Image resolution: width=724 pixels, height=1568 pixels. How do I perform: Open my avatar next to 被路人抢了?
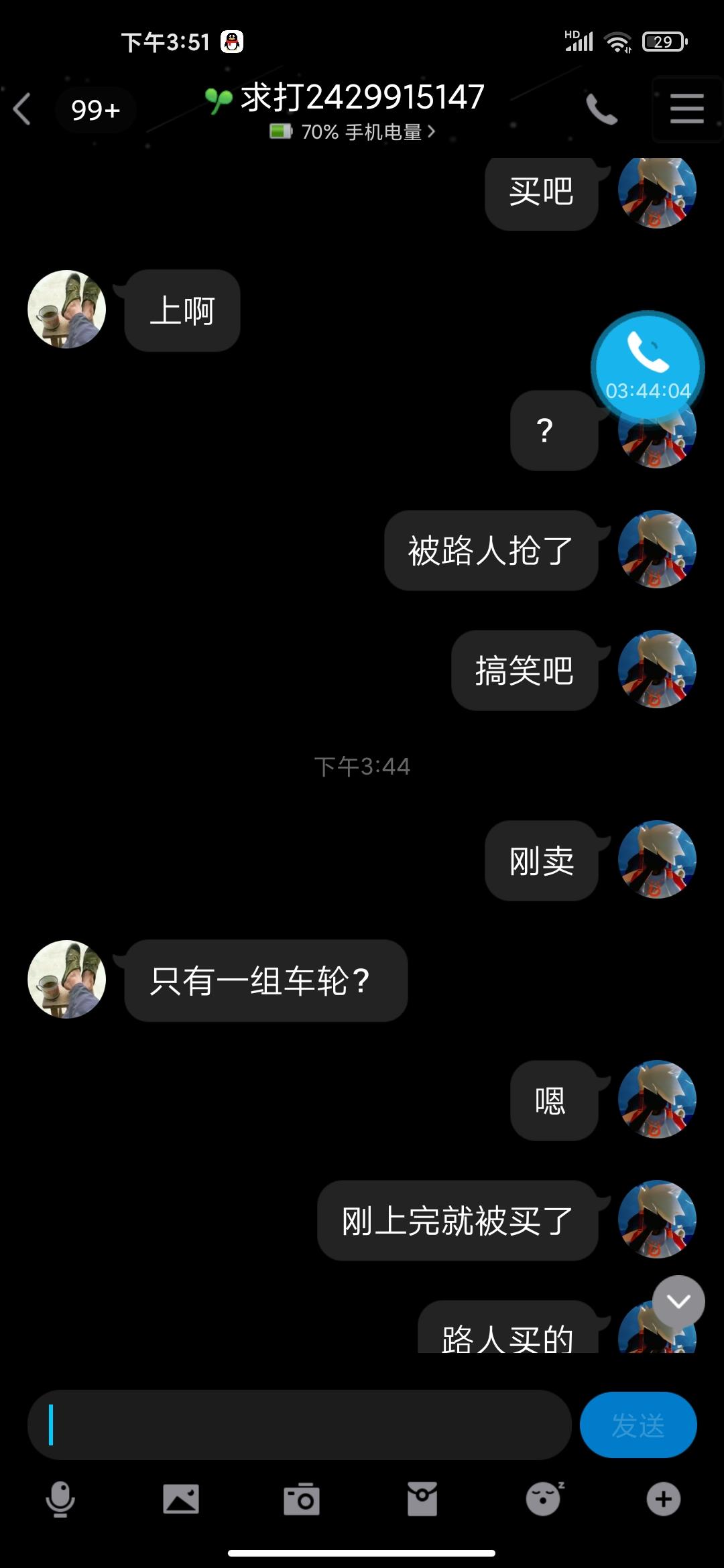(x=657, y=549)
